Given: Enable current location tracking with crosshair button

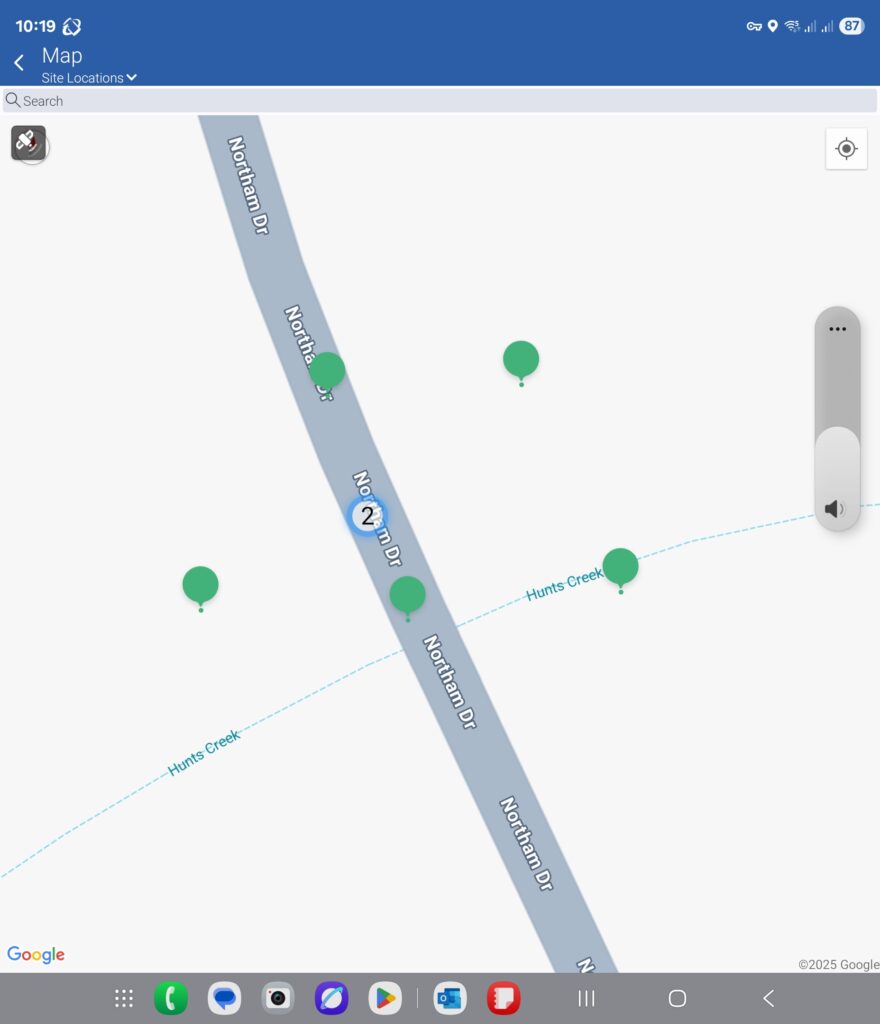Looking at the screenshot, I should point(846,149).
